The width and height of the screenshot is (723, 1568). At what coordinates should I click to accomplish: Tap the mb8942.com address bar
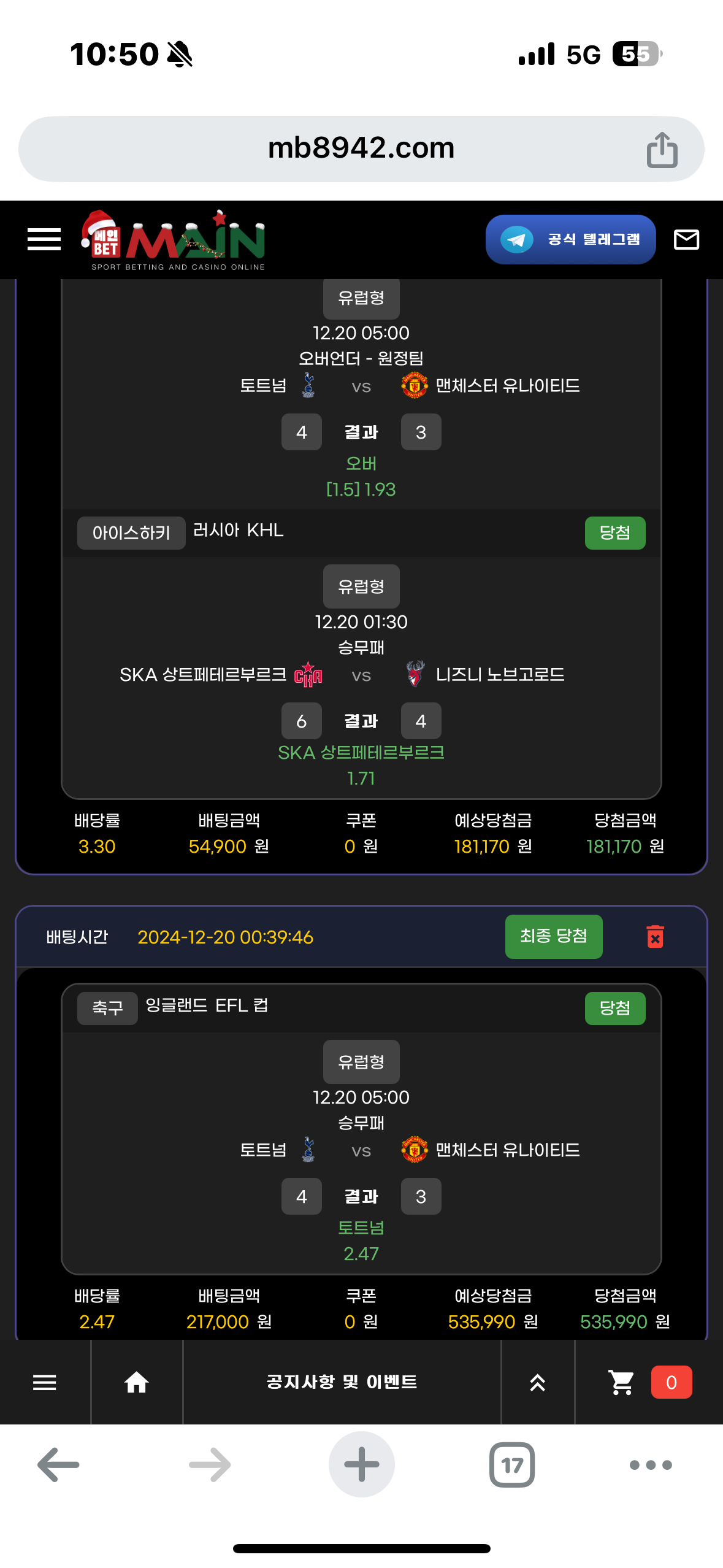click(x=361, y=148)
